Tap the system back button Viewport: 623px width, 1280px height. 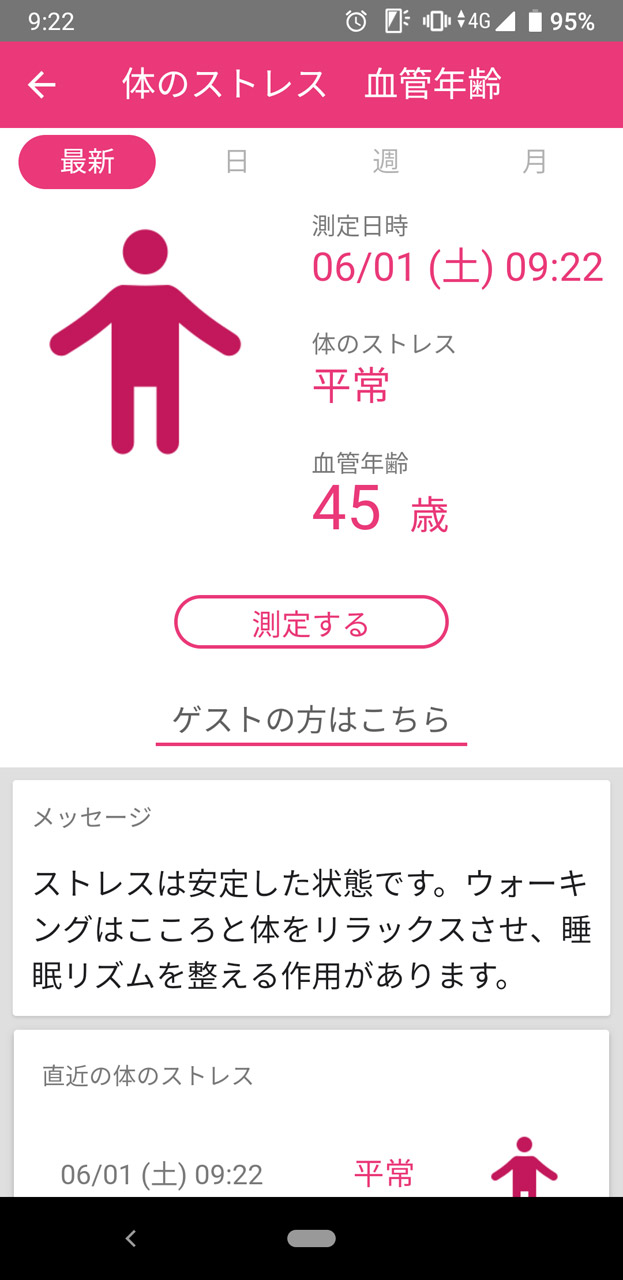click(x=130, y=1238)
